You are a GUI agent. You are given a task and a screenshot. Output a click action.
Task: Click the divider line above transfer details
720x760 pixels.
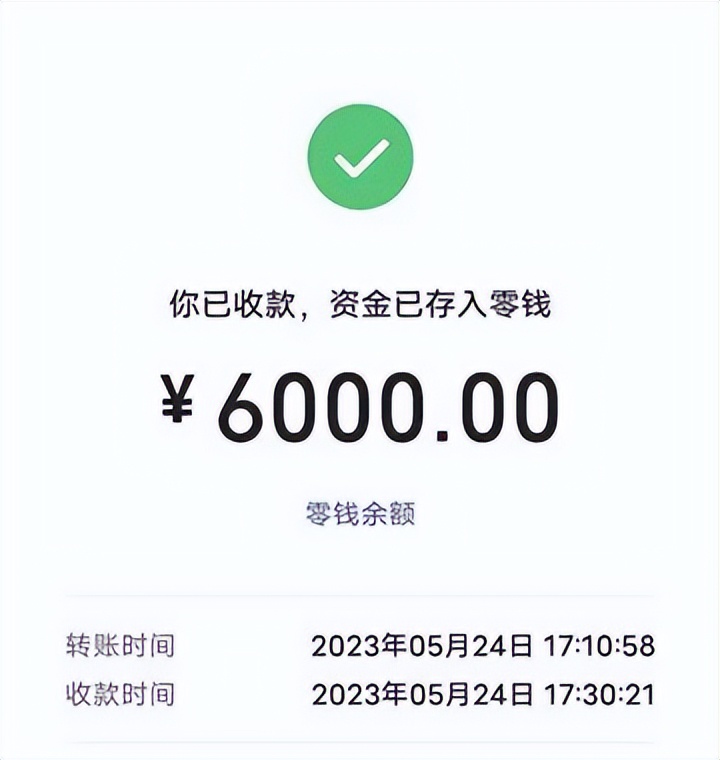pyautogui.click(x=360, y=594)
